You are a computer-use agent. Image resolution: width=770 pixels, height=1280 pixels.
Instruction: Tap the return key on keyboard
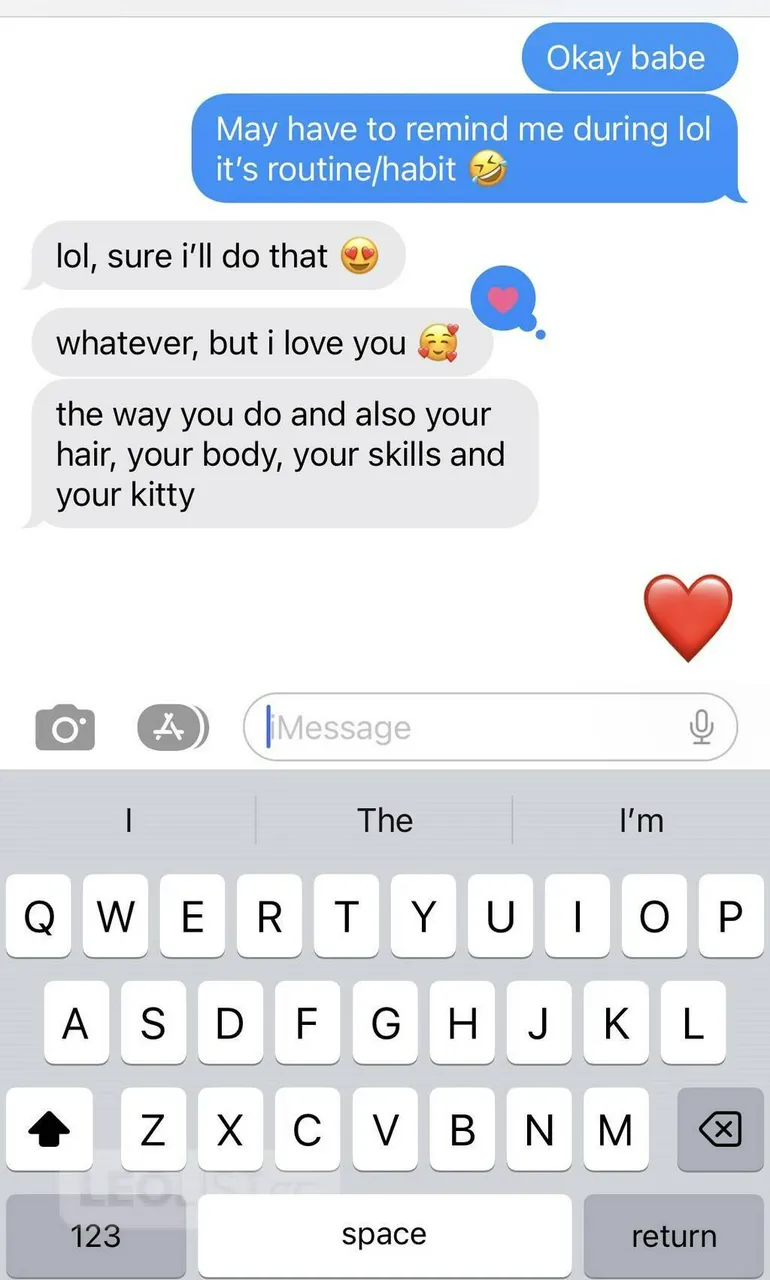[x=673, y=1236]
